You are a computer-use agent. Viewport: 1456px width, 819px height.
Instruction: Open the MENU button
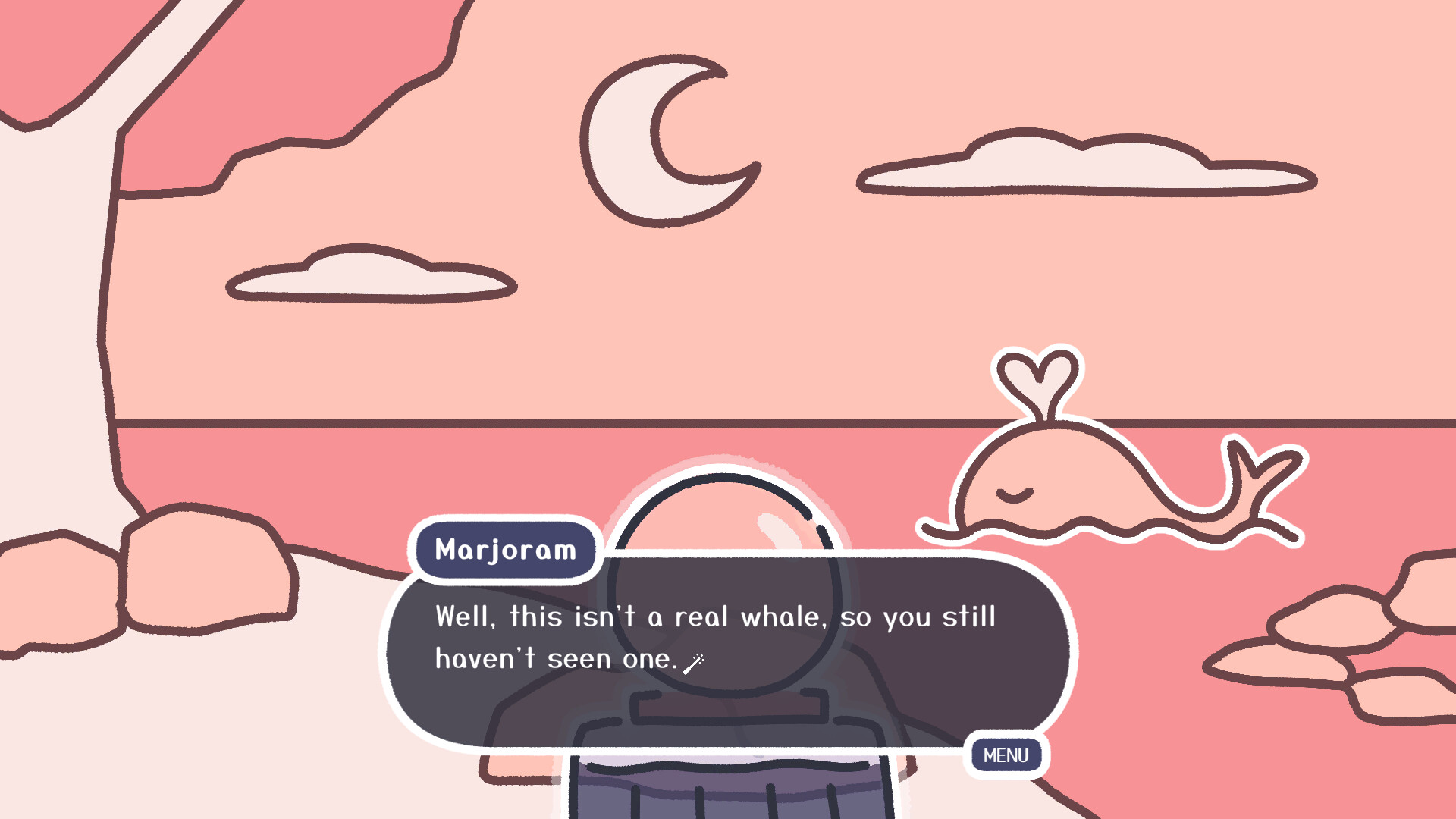pyautogui.click(x=1006, y=755)
